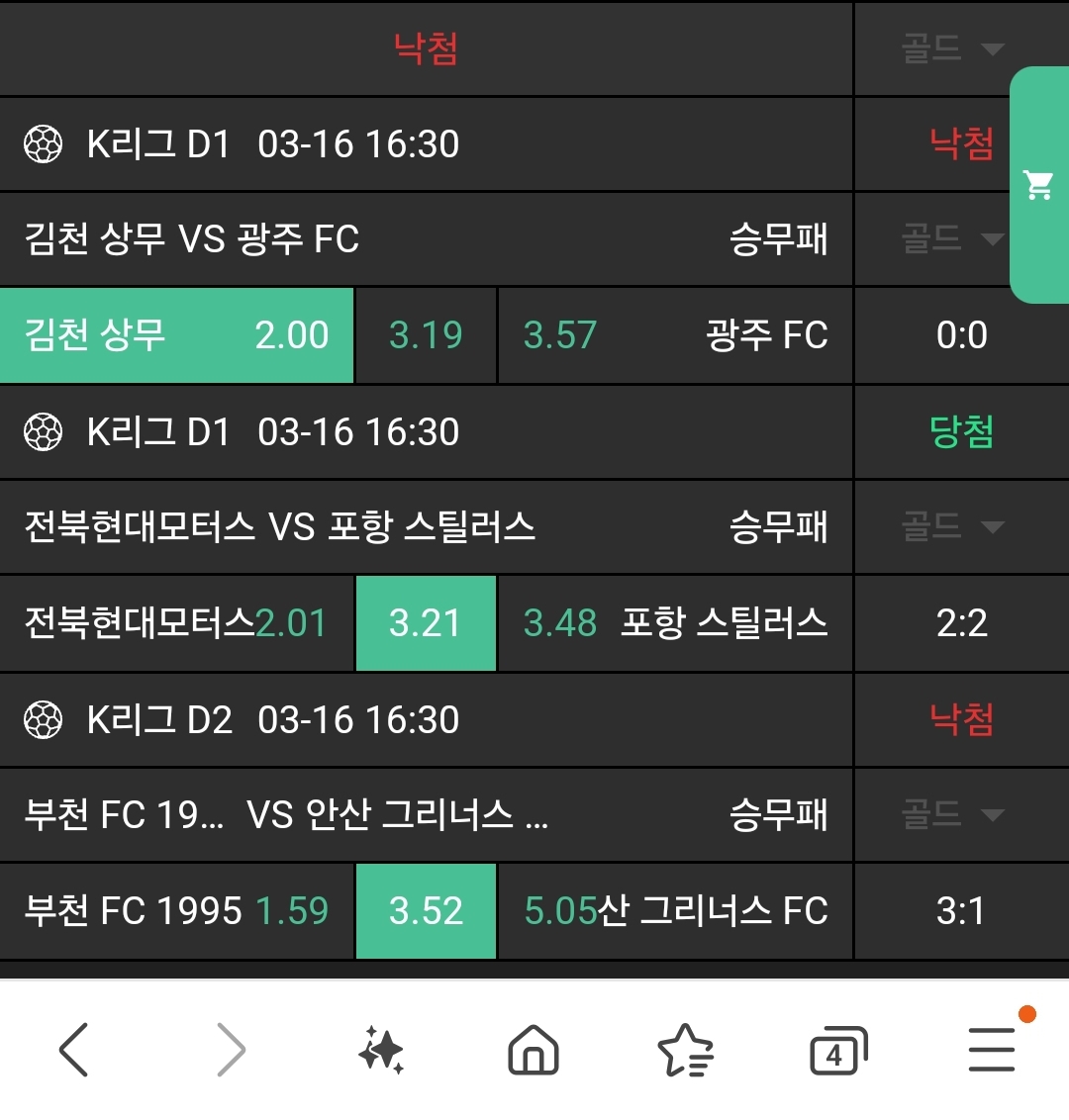
Task: View the 4 open browser tabs
Action: 837,1050
